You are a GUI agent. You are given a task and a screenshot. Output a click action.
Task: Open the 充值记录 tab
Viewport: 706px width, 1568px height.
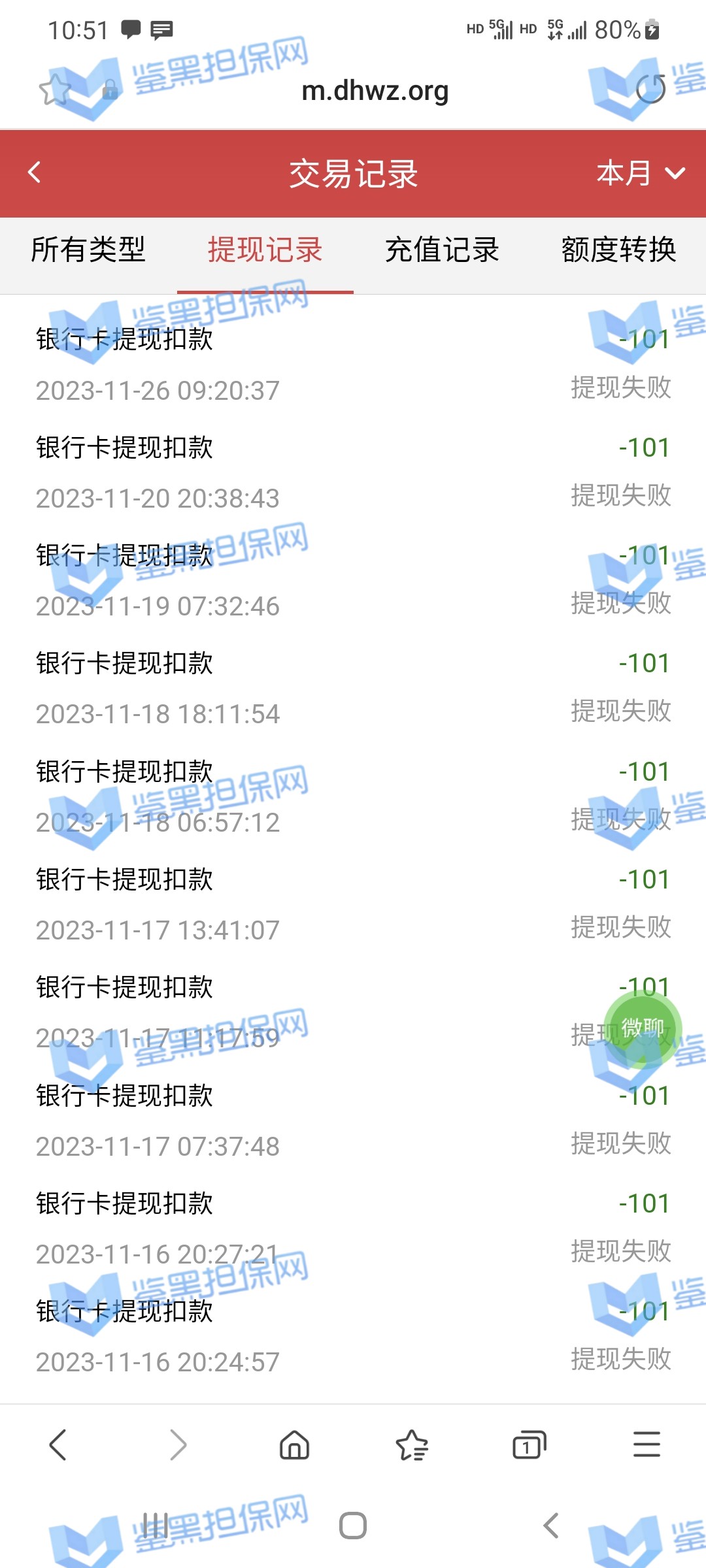point(442,250)
